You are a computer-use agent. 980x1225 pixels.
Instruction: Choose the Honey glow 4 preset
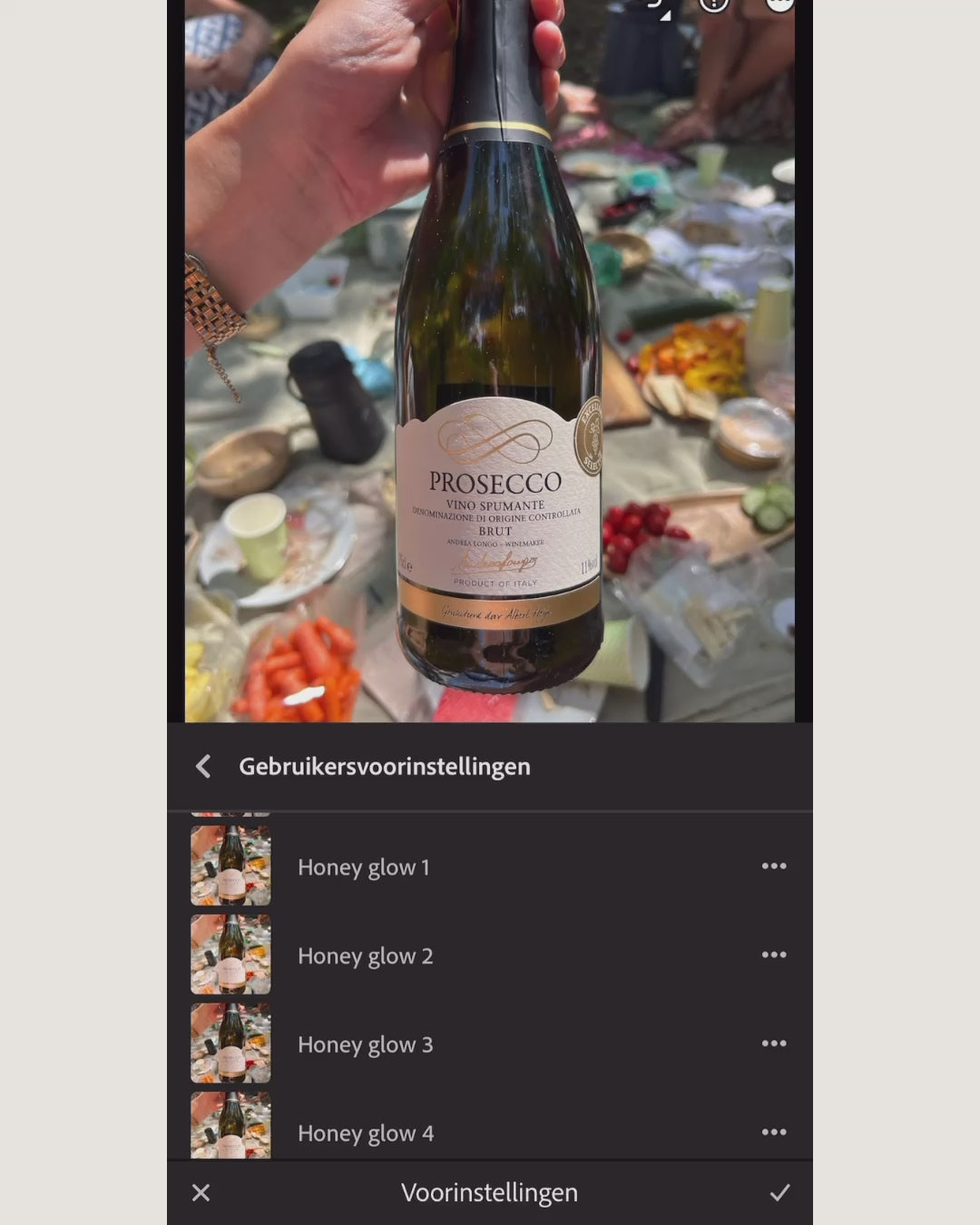click(365, 1132)
